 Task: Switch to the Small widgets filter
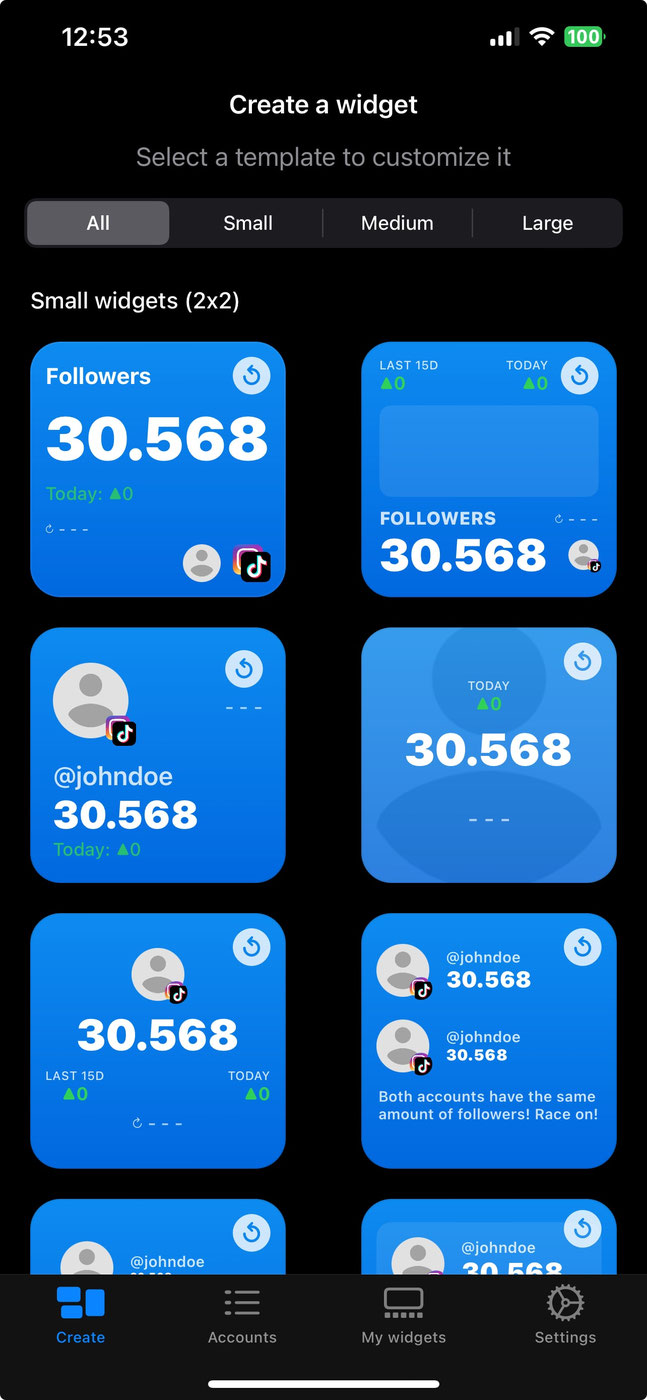coord(248,223)
